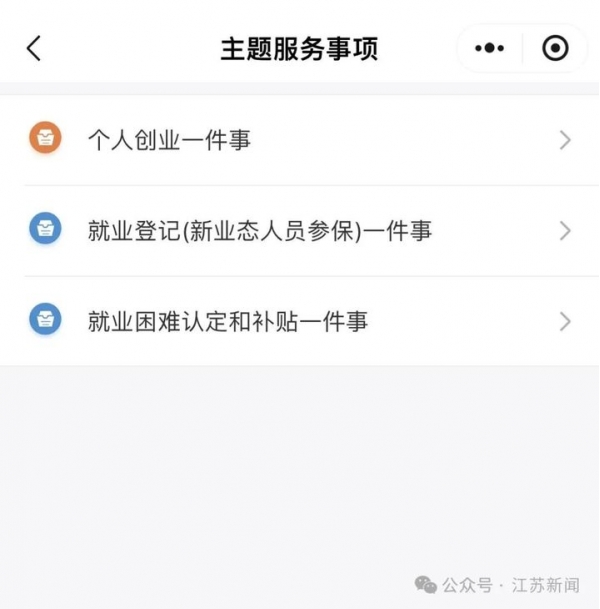
Task: Close the mini program with the circle button
Action: (x=555, y=48)
